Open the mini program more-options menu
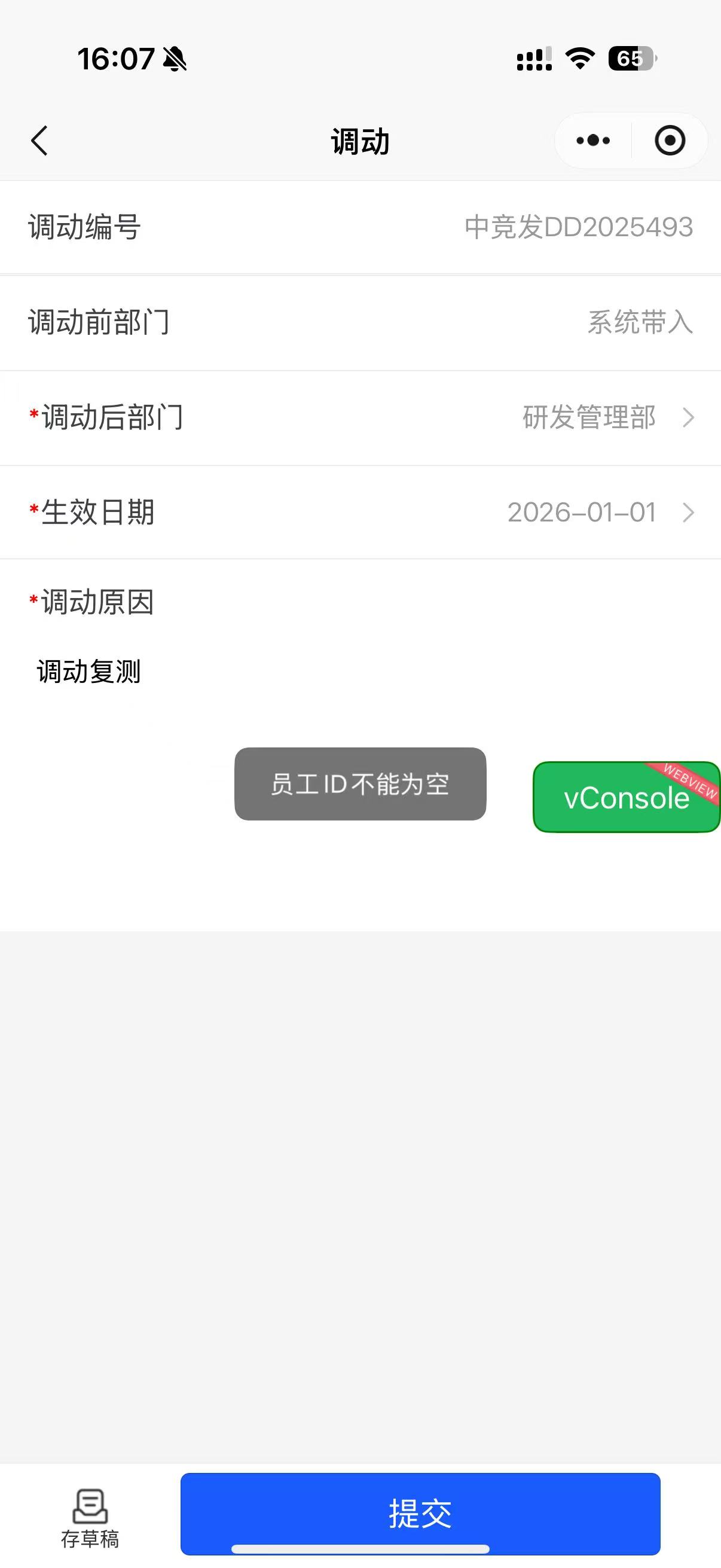Viewport: 721px width, 1568px height. (592, 141)
